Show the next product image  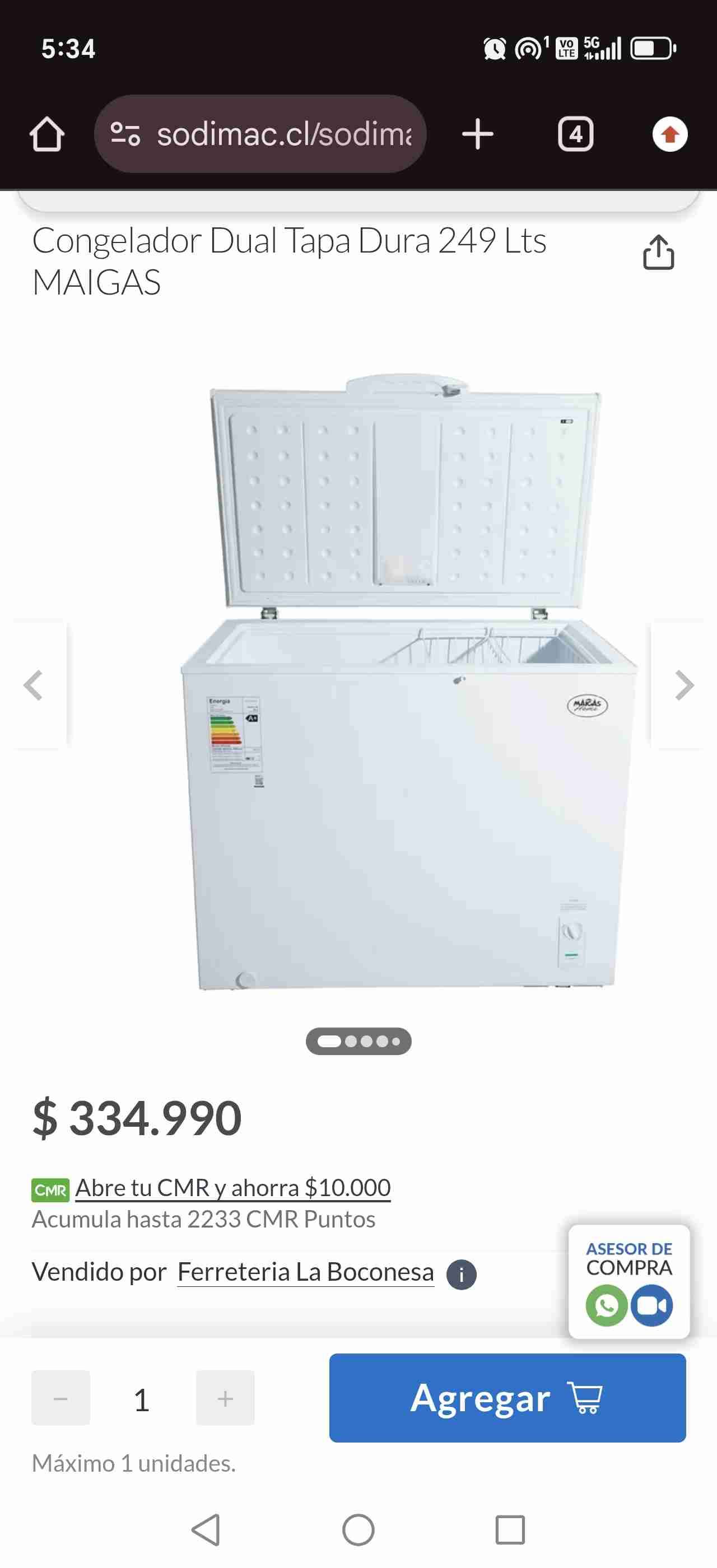[683, 685]
